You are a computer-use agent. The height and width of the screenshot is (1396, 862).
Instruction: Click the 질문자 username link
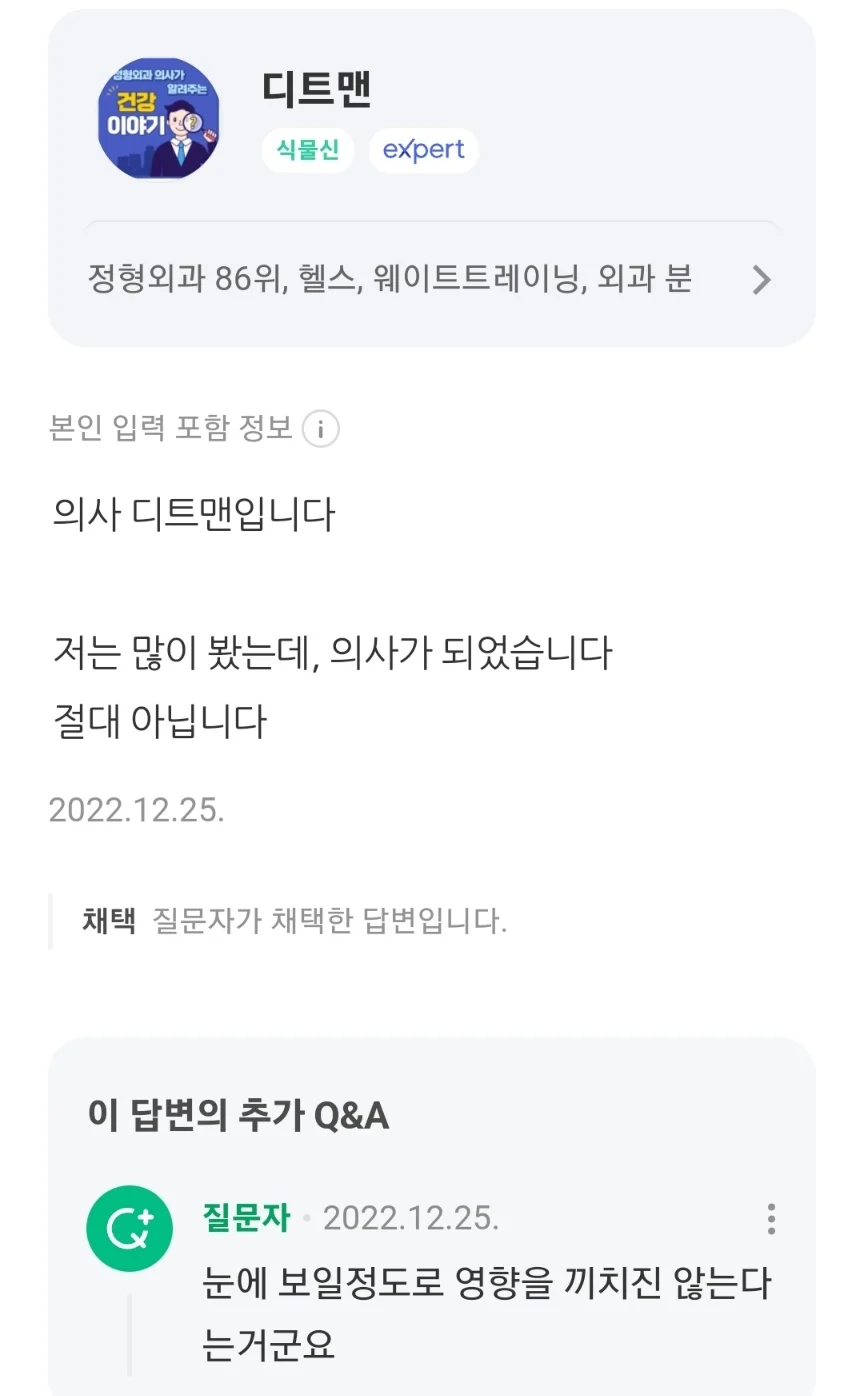click(x=248, y=1220)
